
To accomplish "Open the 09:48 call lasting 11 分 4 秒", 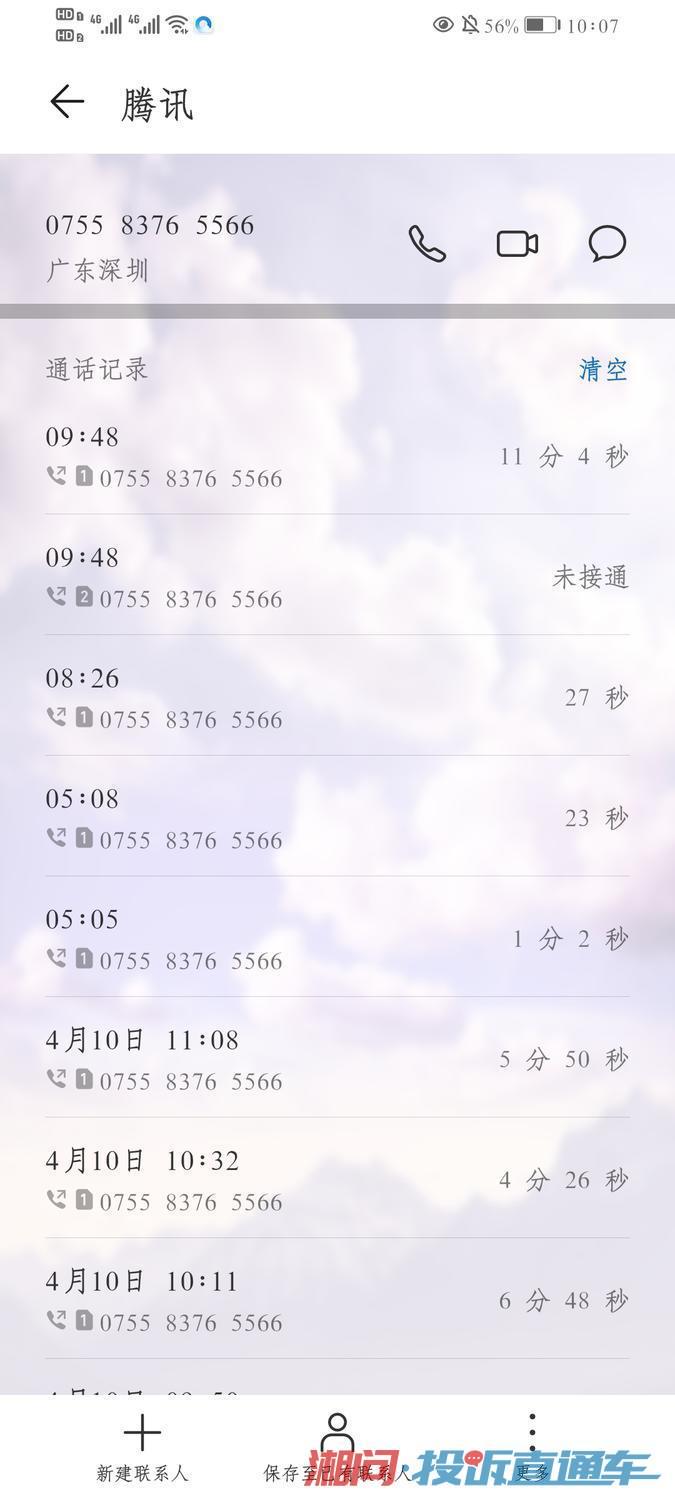I will click(x=337, y=456).
